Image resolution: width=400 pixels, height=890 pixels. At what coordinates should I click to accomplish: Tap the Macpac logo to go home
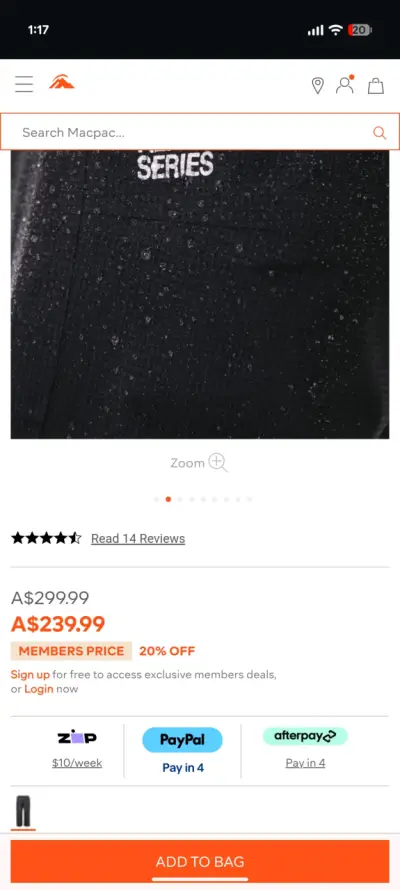point(61,83)
